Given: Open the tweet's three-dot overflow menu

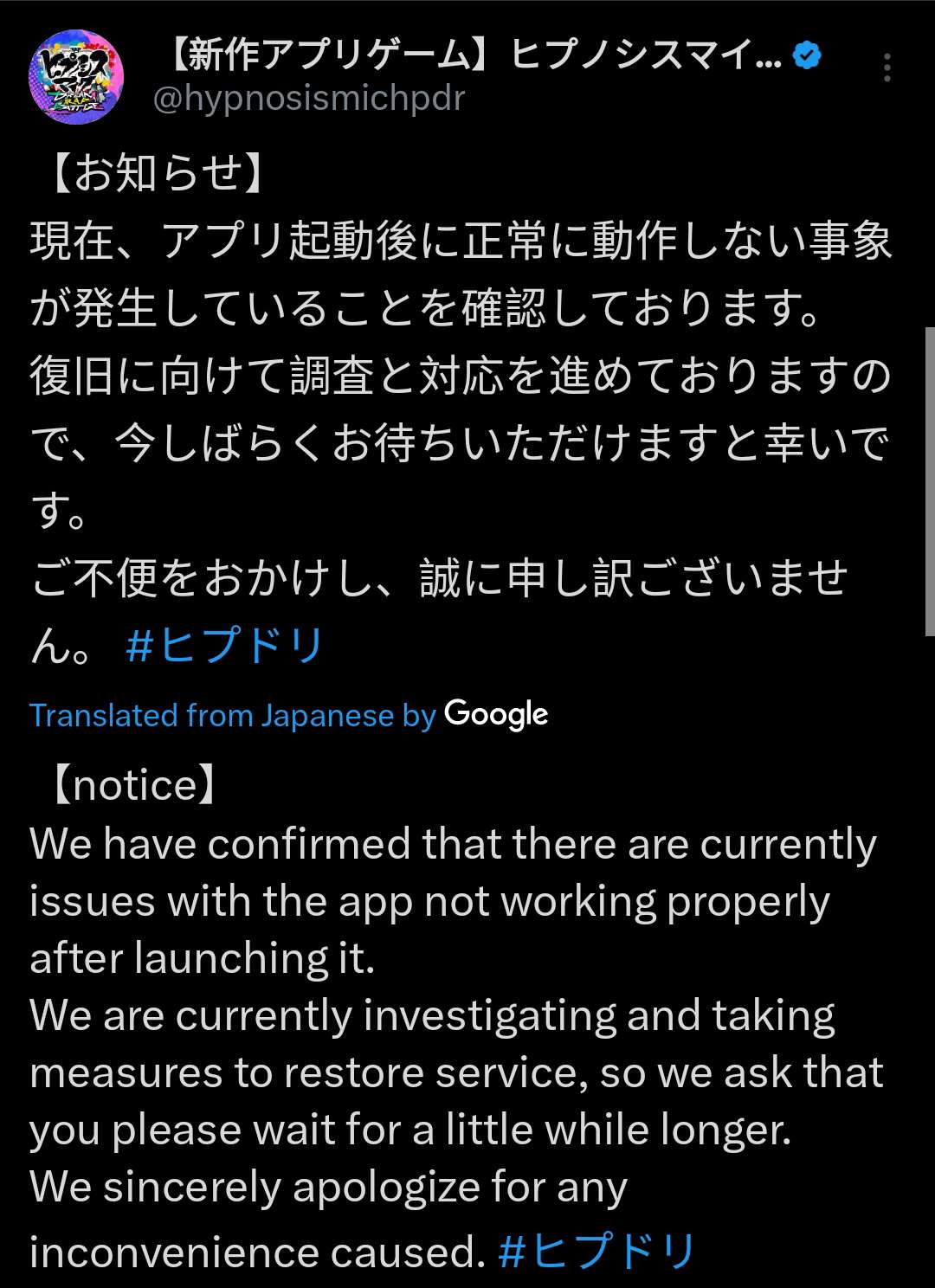Looking at the screenshot, I should pos(887,68).
